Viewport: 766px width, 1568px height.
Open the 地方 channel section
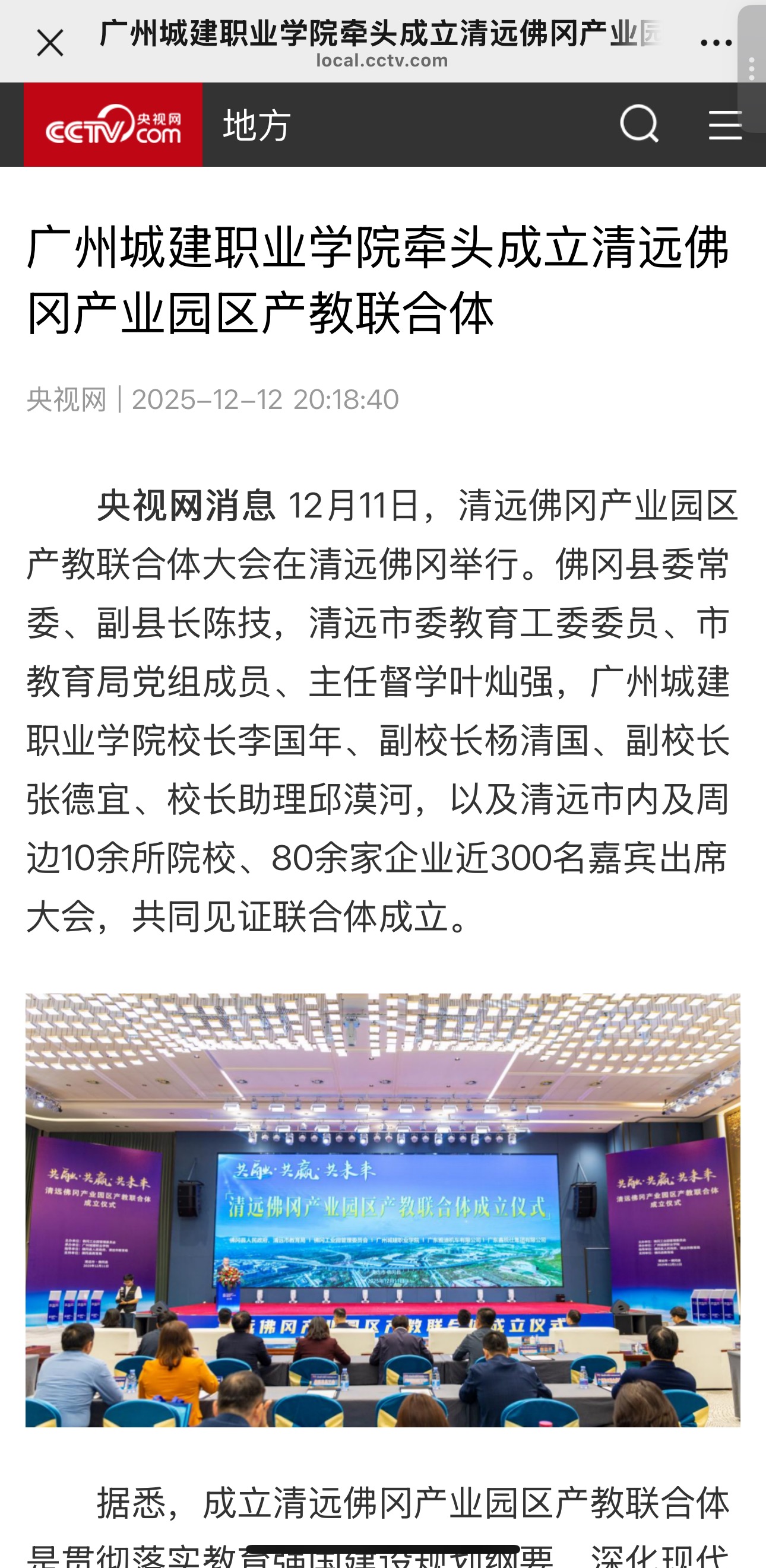coord(257,125)
